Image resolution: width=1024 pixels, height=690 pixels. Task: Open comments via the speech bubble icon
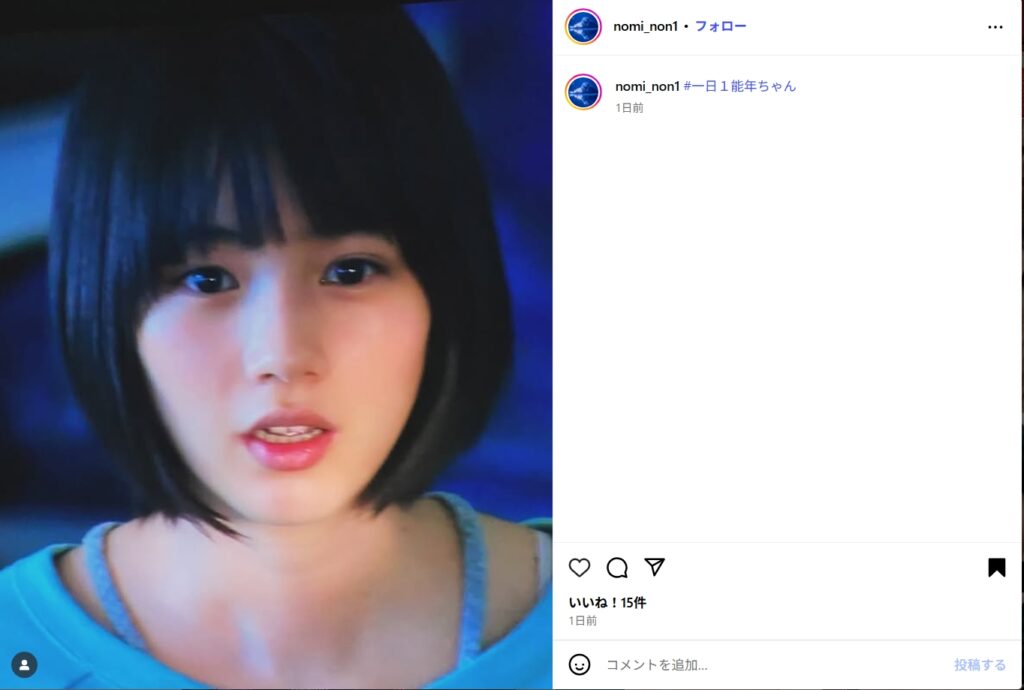pos(617,568)
